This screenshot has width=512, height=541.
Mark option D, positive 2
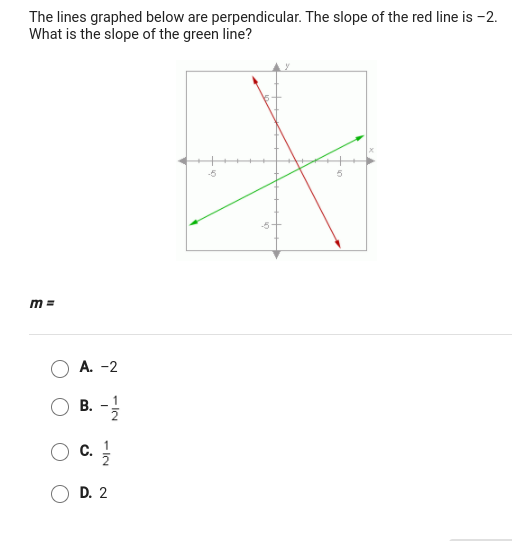60,494
